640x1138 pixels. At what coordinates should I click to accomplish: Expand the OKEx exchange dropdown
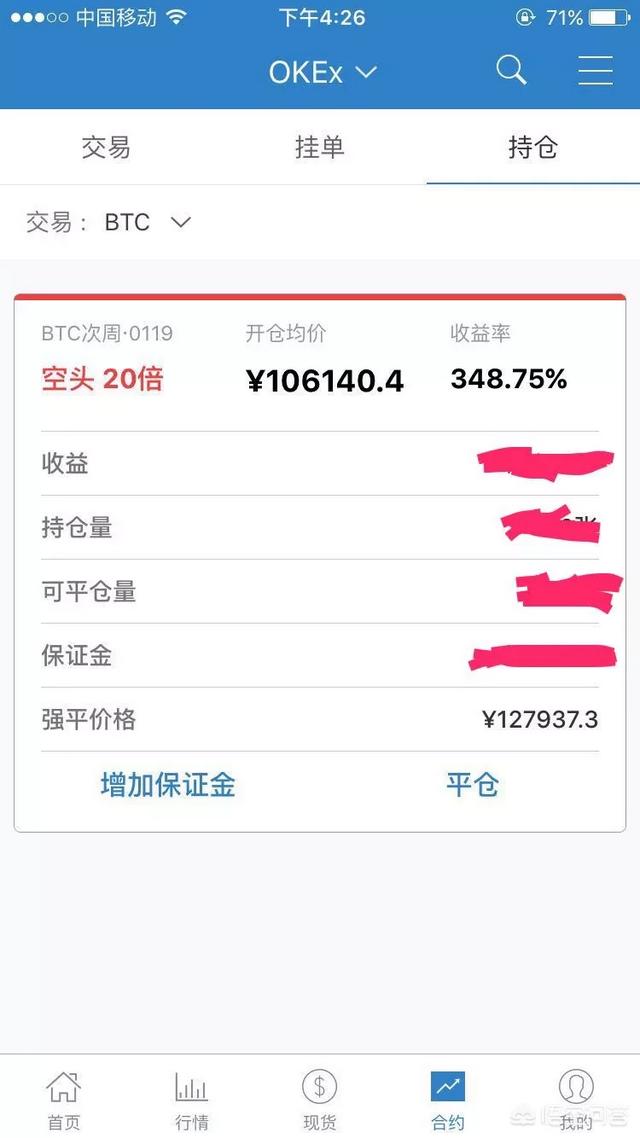[322, 72]
